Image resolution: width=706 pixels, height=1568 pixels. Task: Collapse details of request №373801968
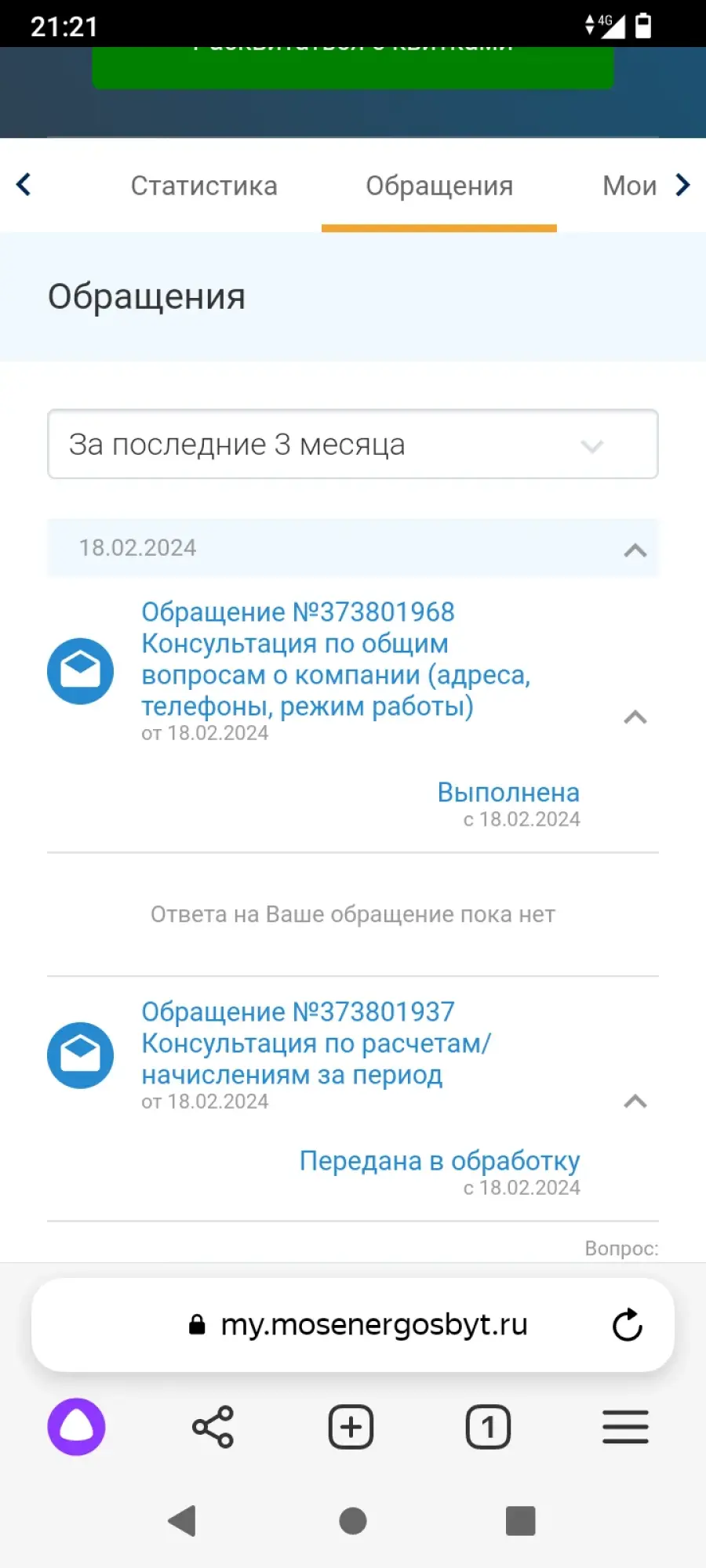point(635,717)
